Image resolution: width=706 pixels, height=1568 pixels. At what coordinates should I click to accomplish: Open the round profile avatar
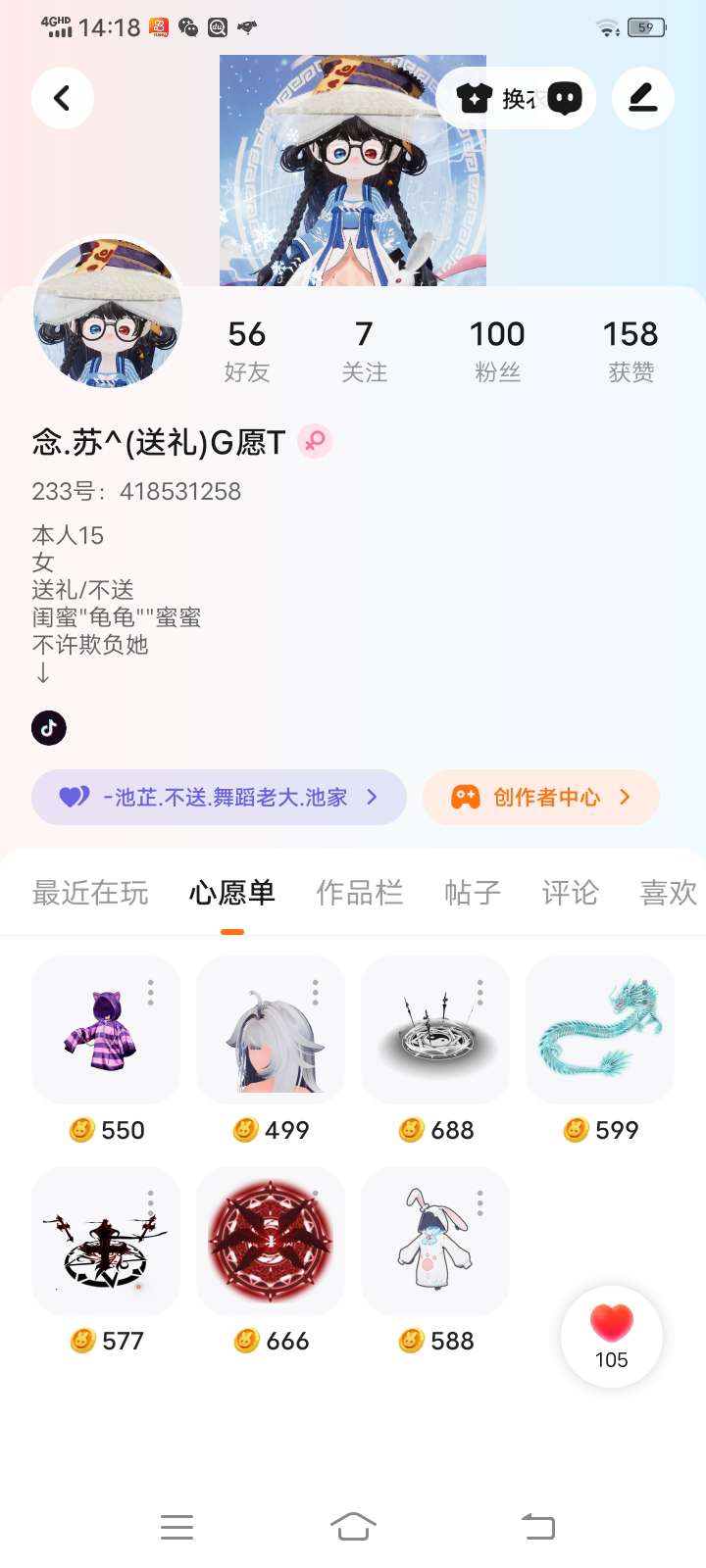coord(108,314)
